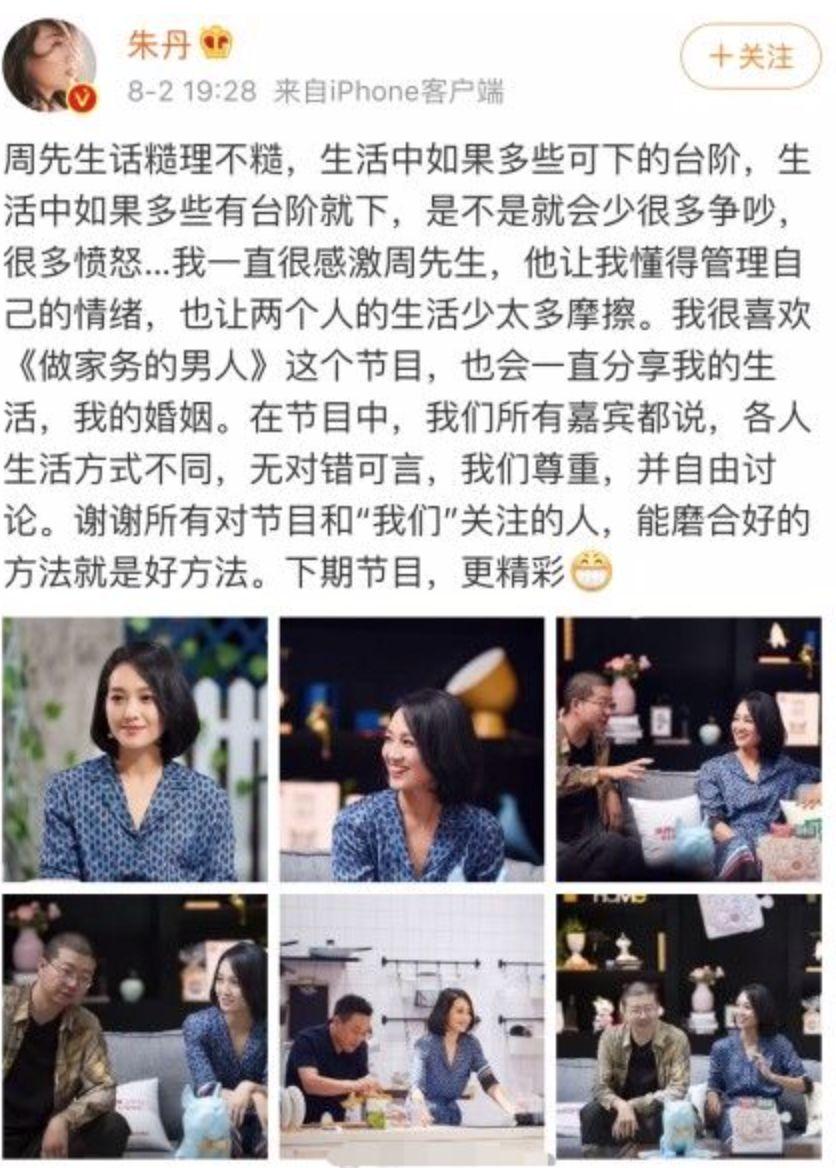Follow 朱丹 with the +关注 button
This screenshot has height=1168, width=836.
(x=750, y=56)
